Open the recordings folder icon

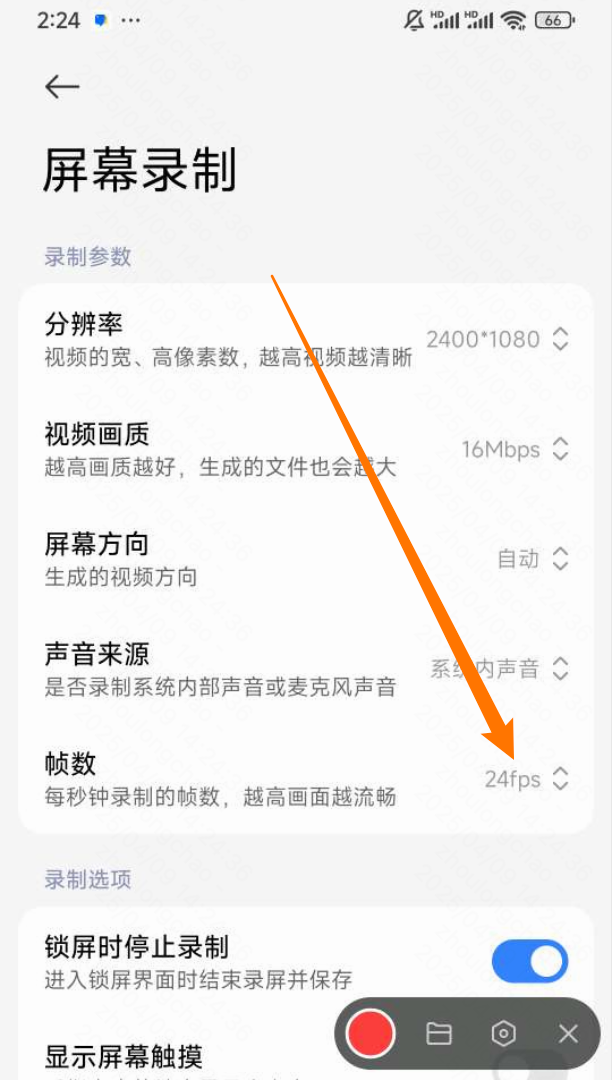pos(439,1033)
